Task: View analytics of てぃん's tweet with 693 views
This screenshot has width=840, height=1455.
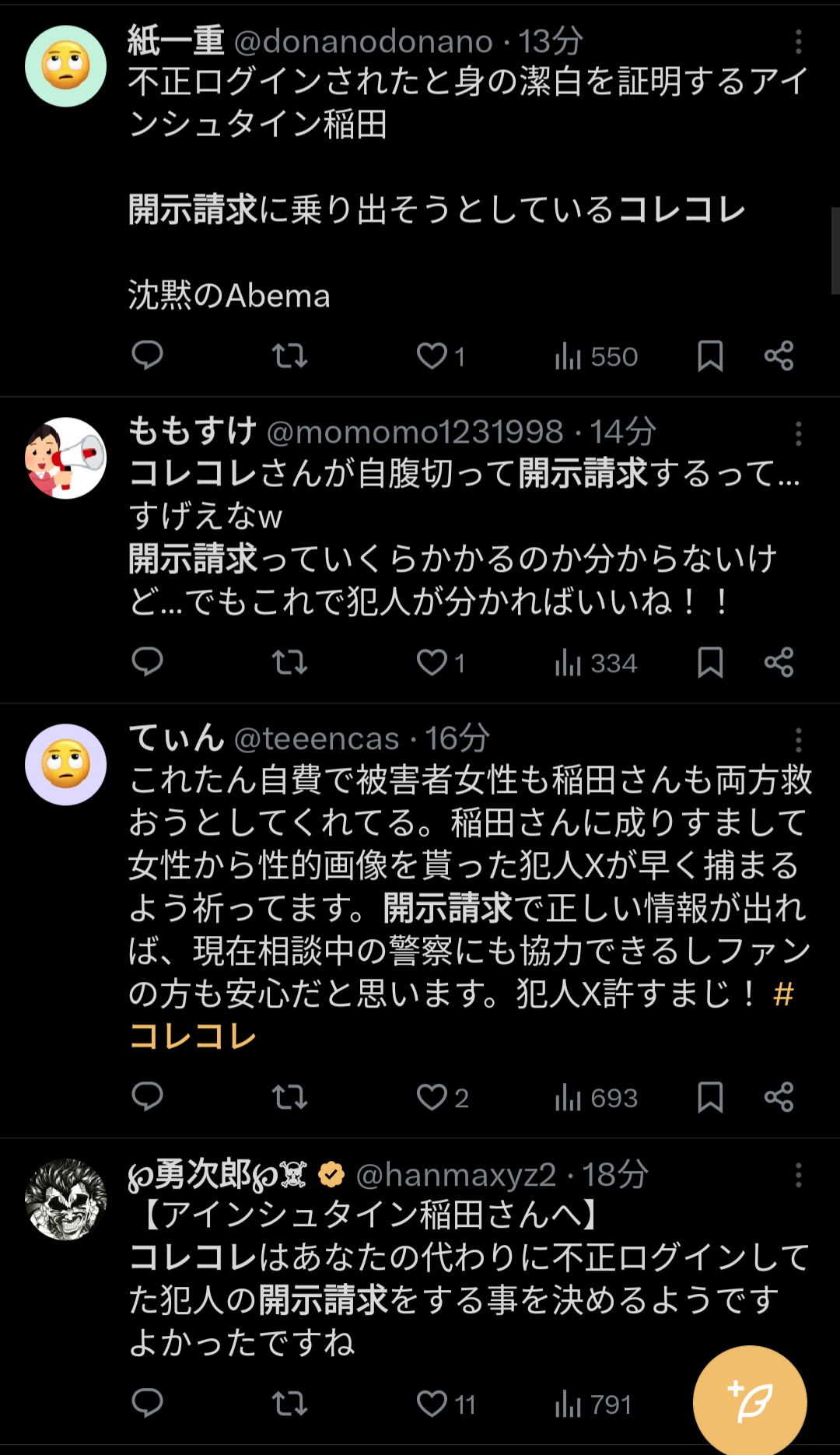Action: (x=596, y=1098)
